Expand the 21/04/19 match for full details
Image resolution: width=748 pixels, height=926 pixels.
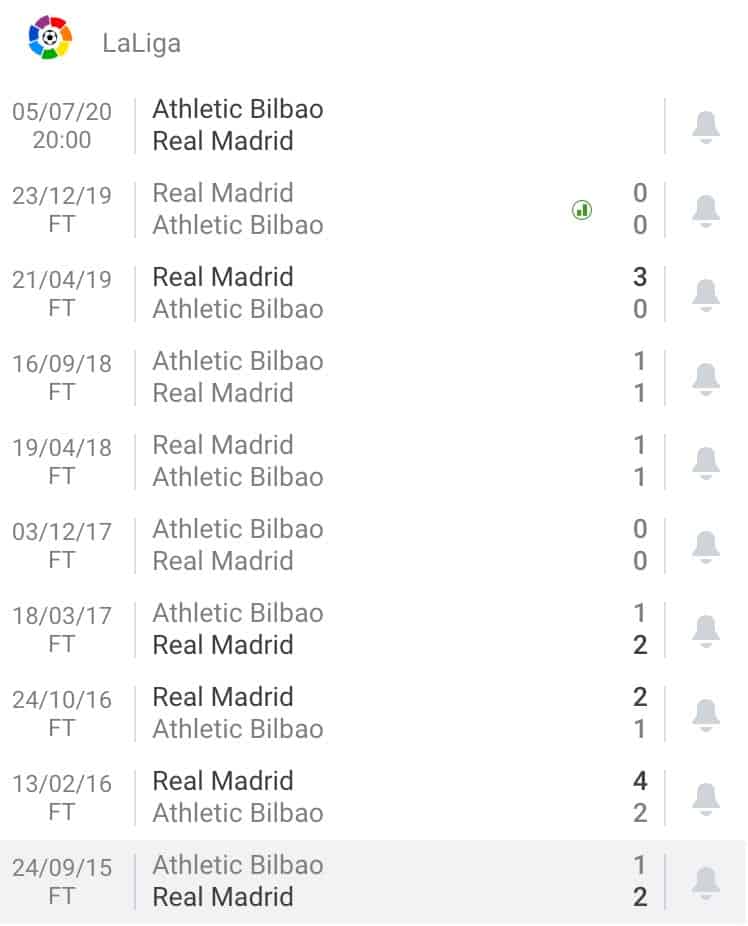click(350, 292)
